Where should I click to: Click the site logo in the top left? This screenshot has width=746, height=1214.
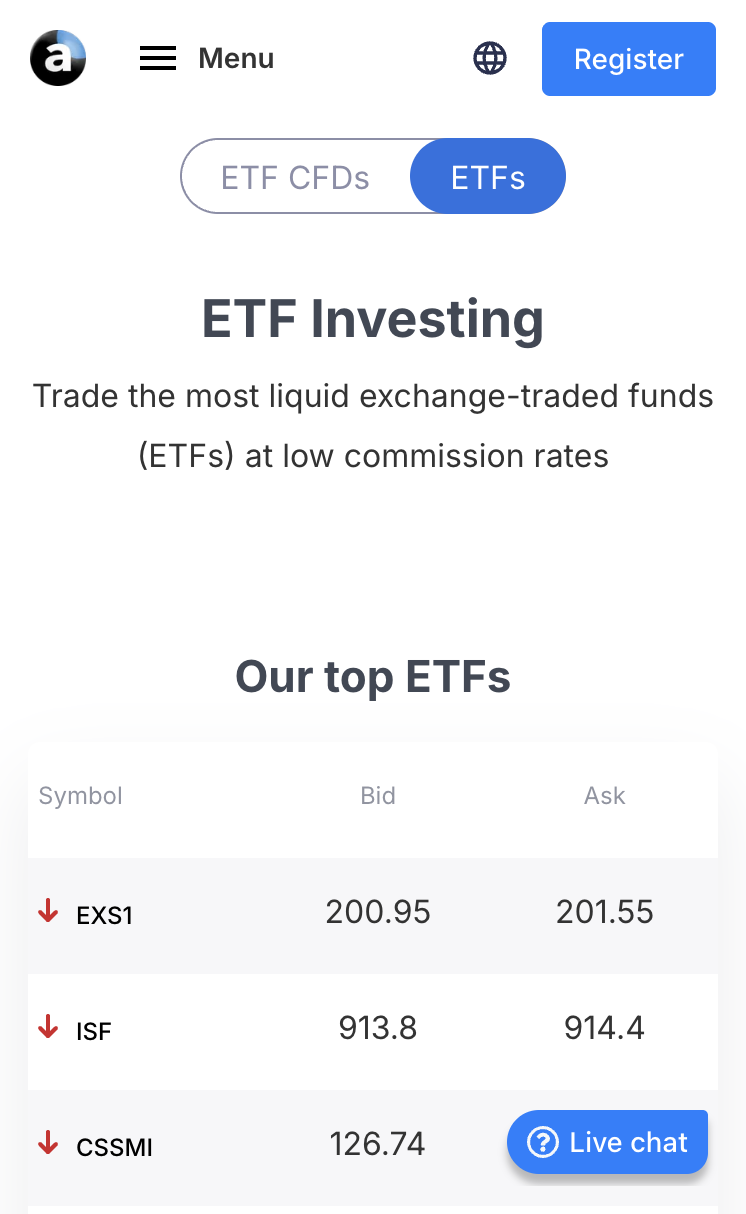coord(57,58)
